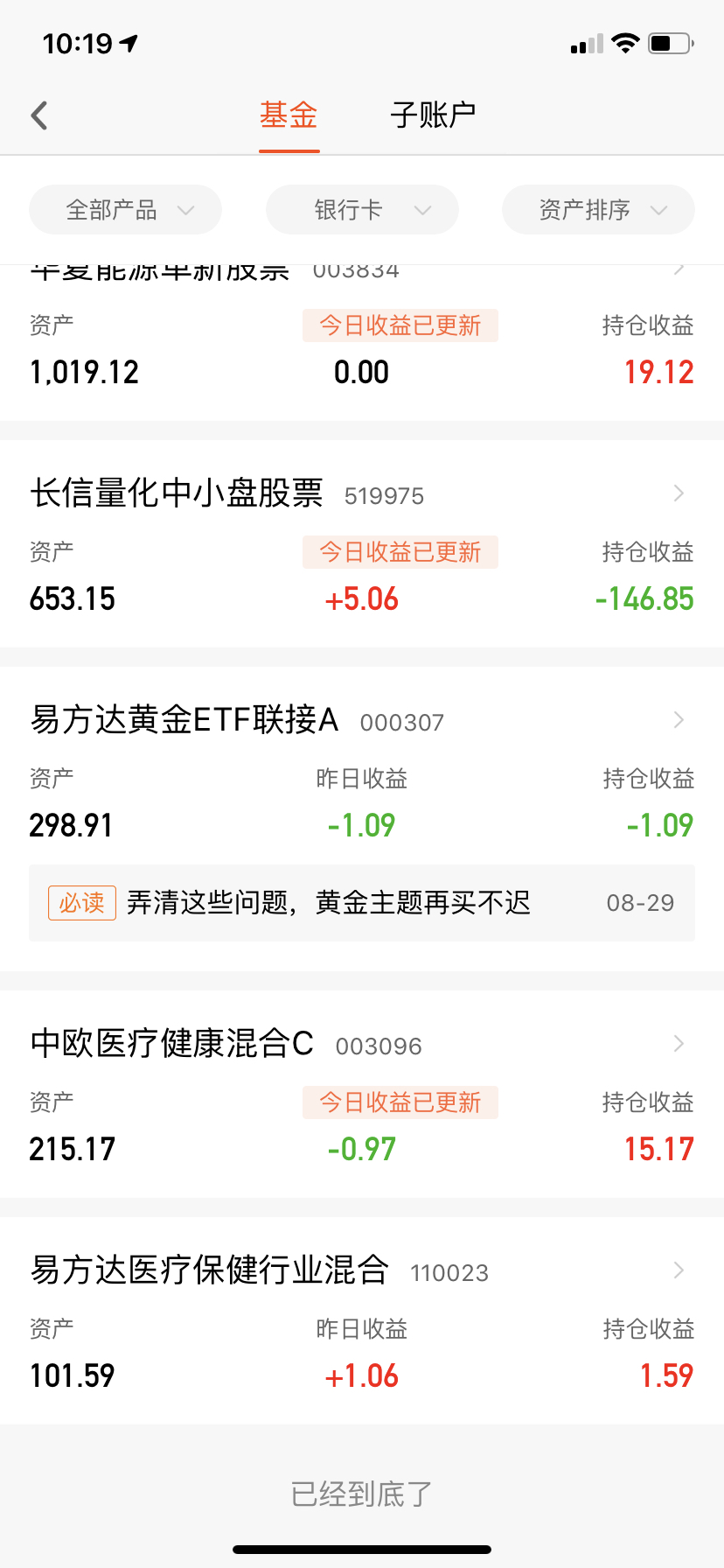The width and height of the screenshot is (724, 1568).
Task: Switch to the 子账户 tab
Action: (433, 115)
